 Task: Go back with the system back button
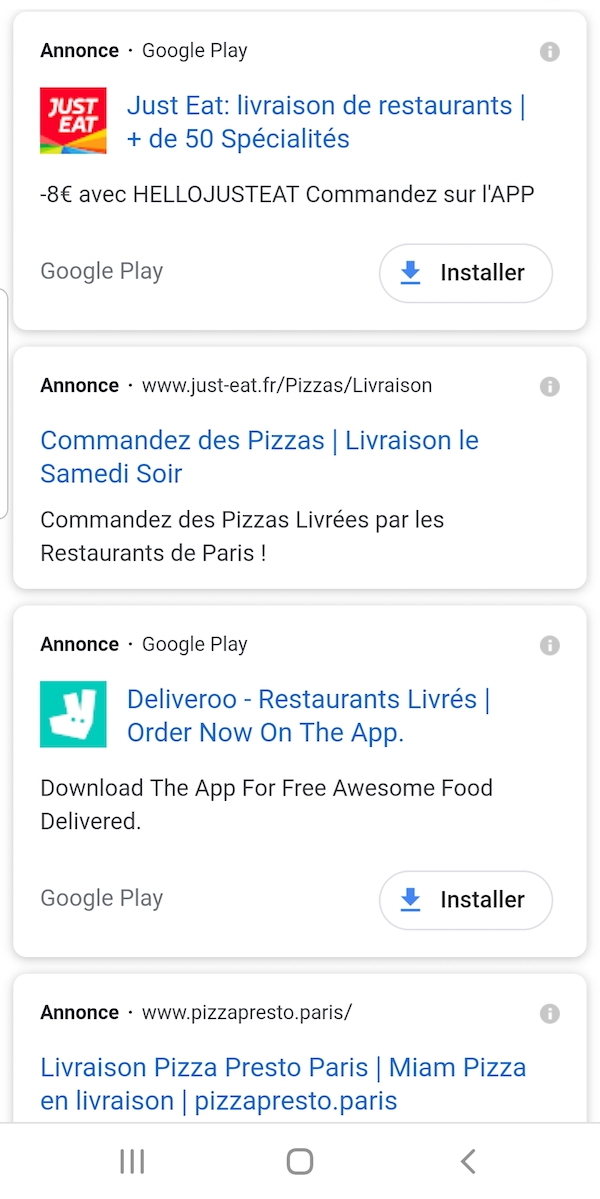coord(468,1161)
